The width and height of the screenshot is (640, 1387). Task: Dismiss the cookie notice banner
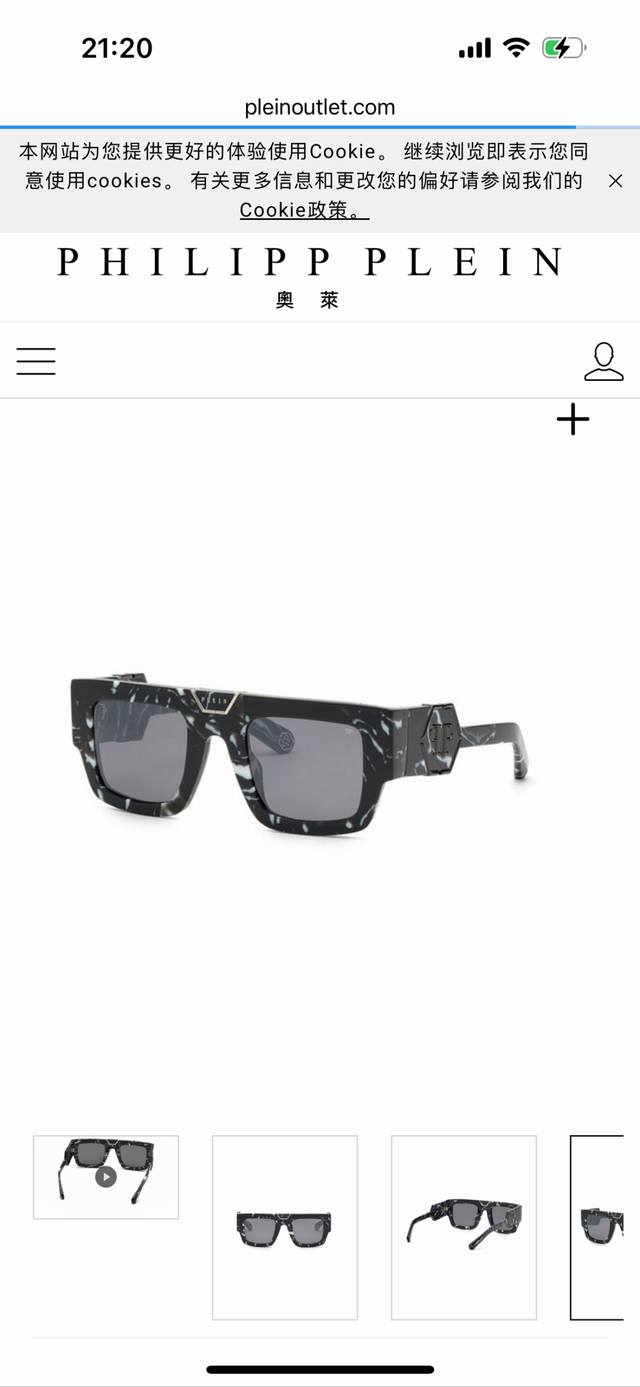615,181
